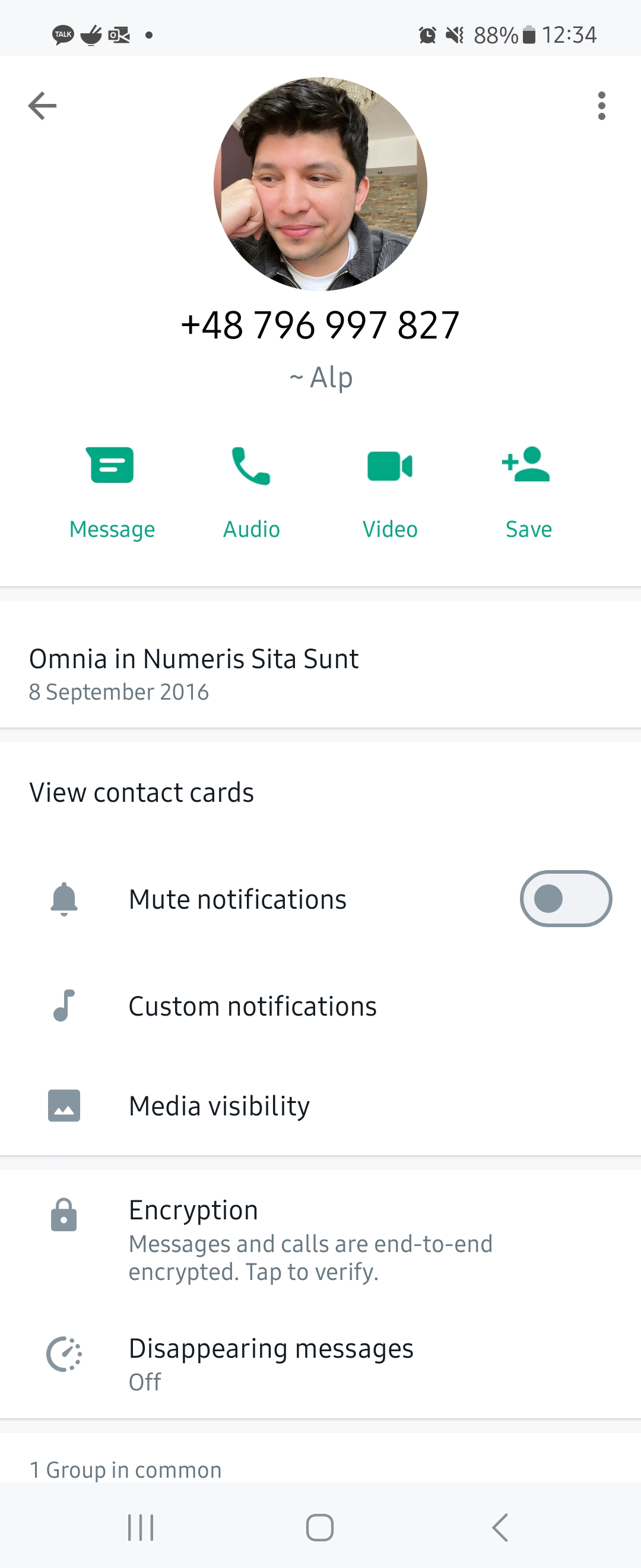The width and height of the screenshot is (641, 1568).
Task: Tap the system home button
Action: pos(320,1527)
